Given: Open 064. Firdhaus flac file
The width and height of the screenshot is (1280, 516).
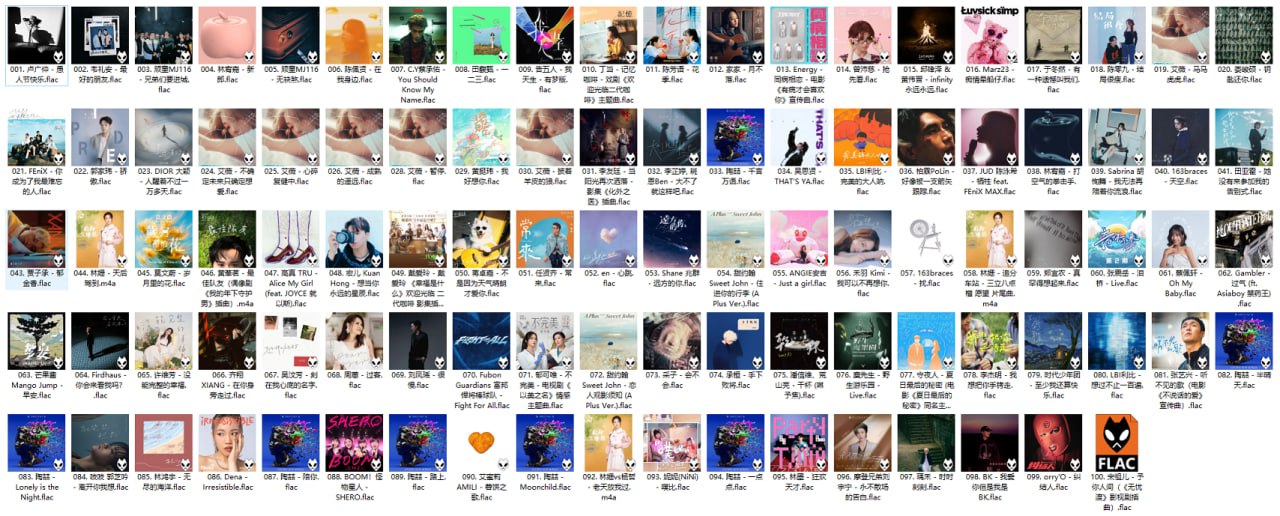Looking at the screenshot, I should tap(99, 342).
